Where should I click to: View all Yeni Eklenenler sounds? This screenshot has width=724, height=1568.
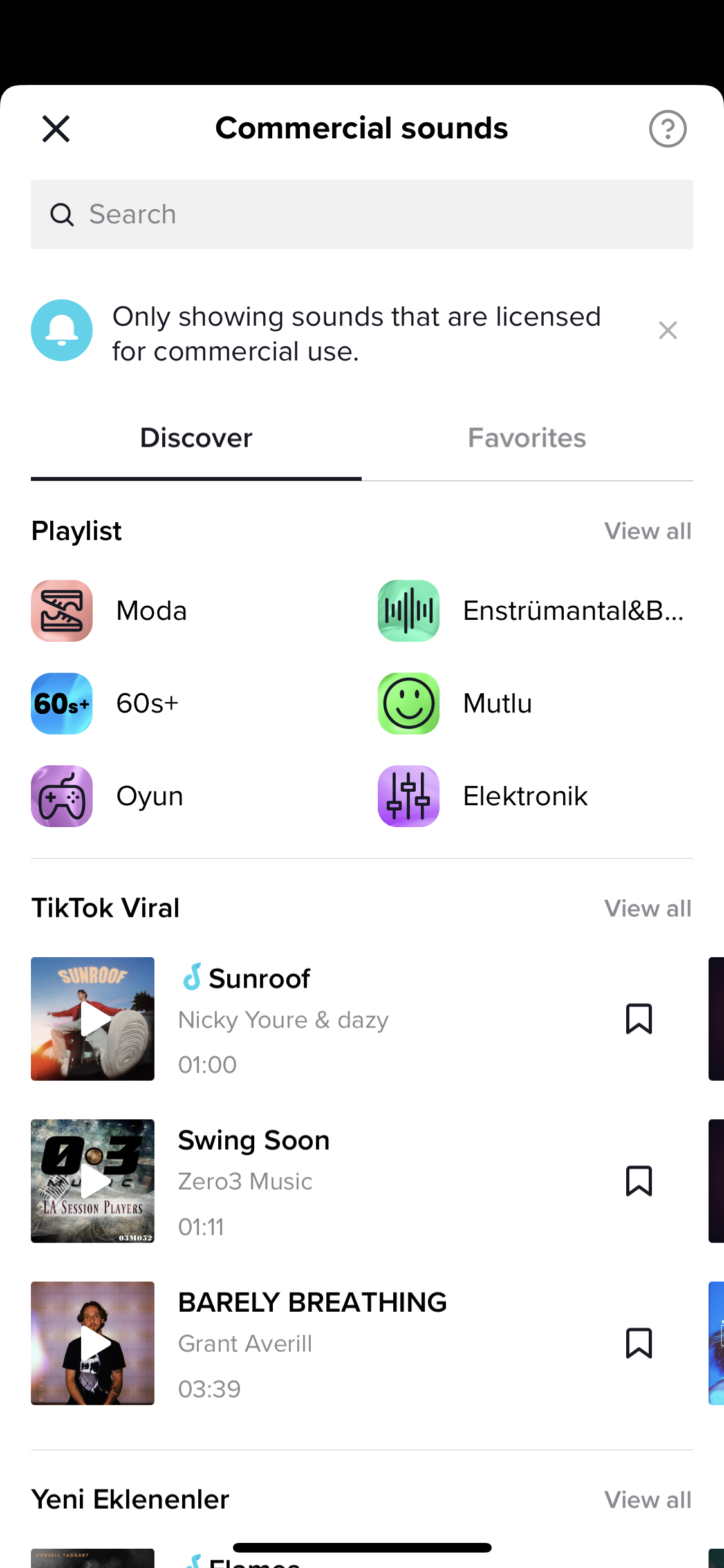[647, 1500]
